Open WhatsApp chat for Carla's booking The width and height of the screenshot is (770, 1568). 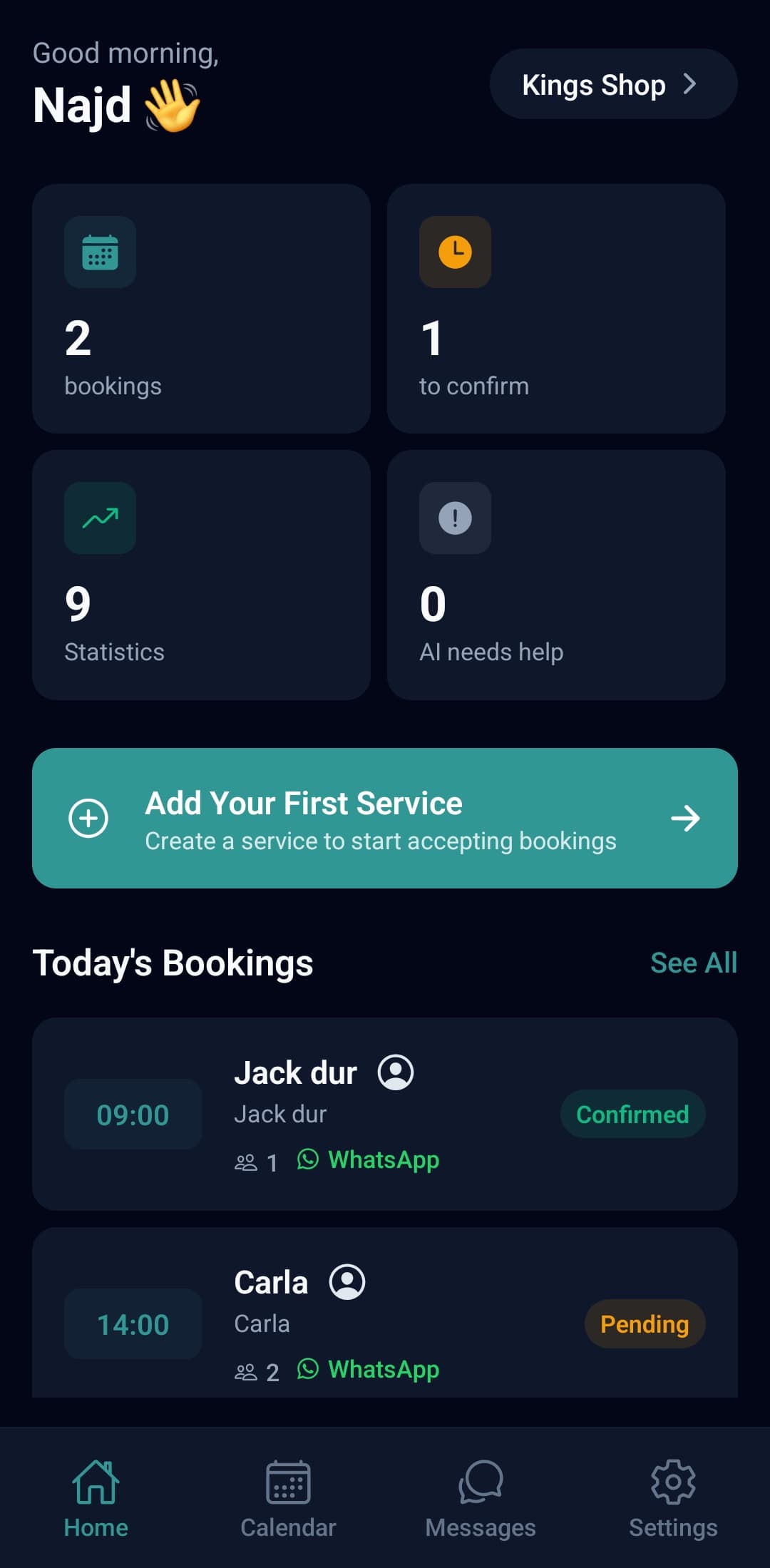pos(368,1368)
